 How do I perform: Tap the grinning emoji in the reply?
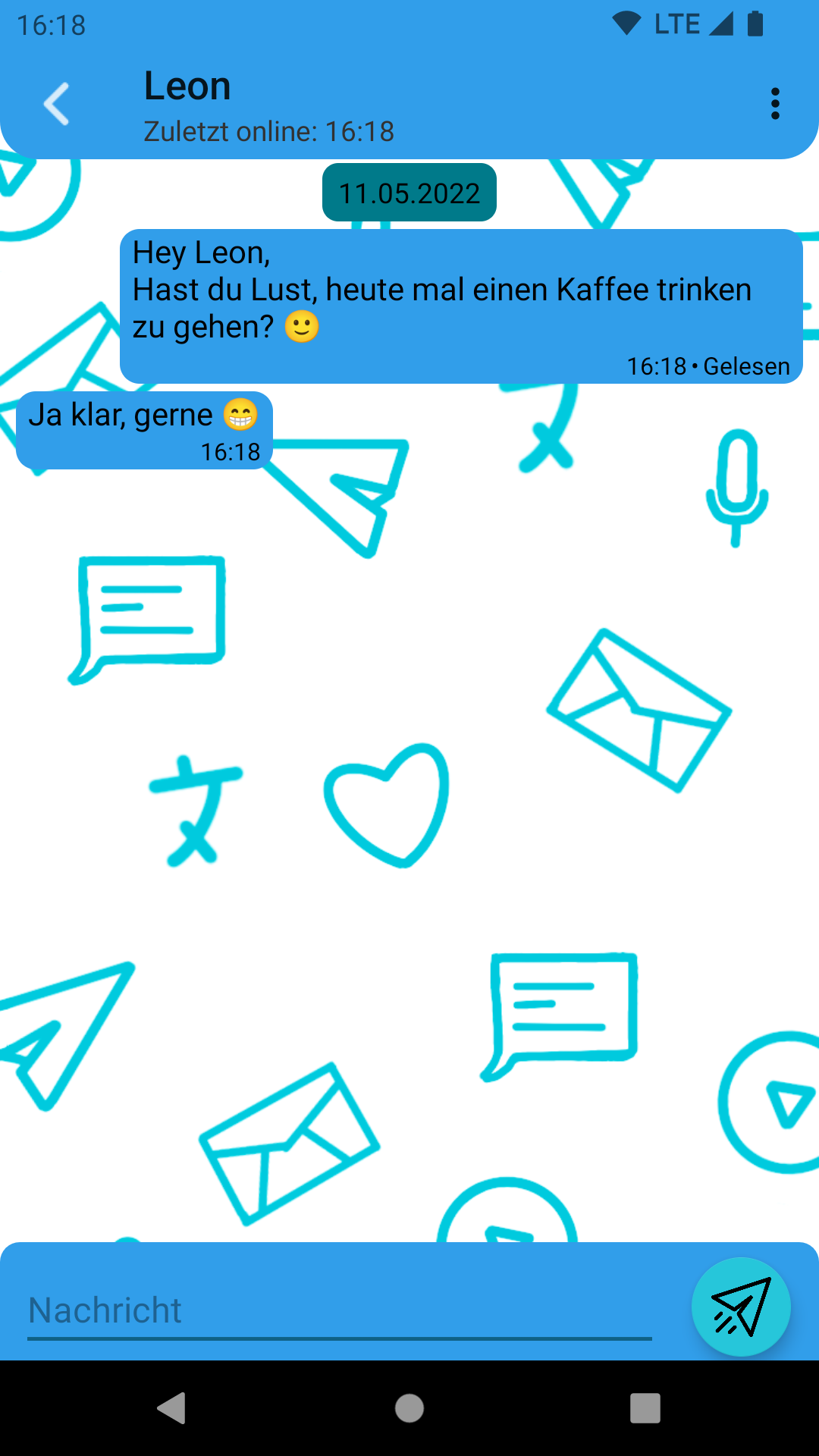(241, 415)
